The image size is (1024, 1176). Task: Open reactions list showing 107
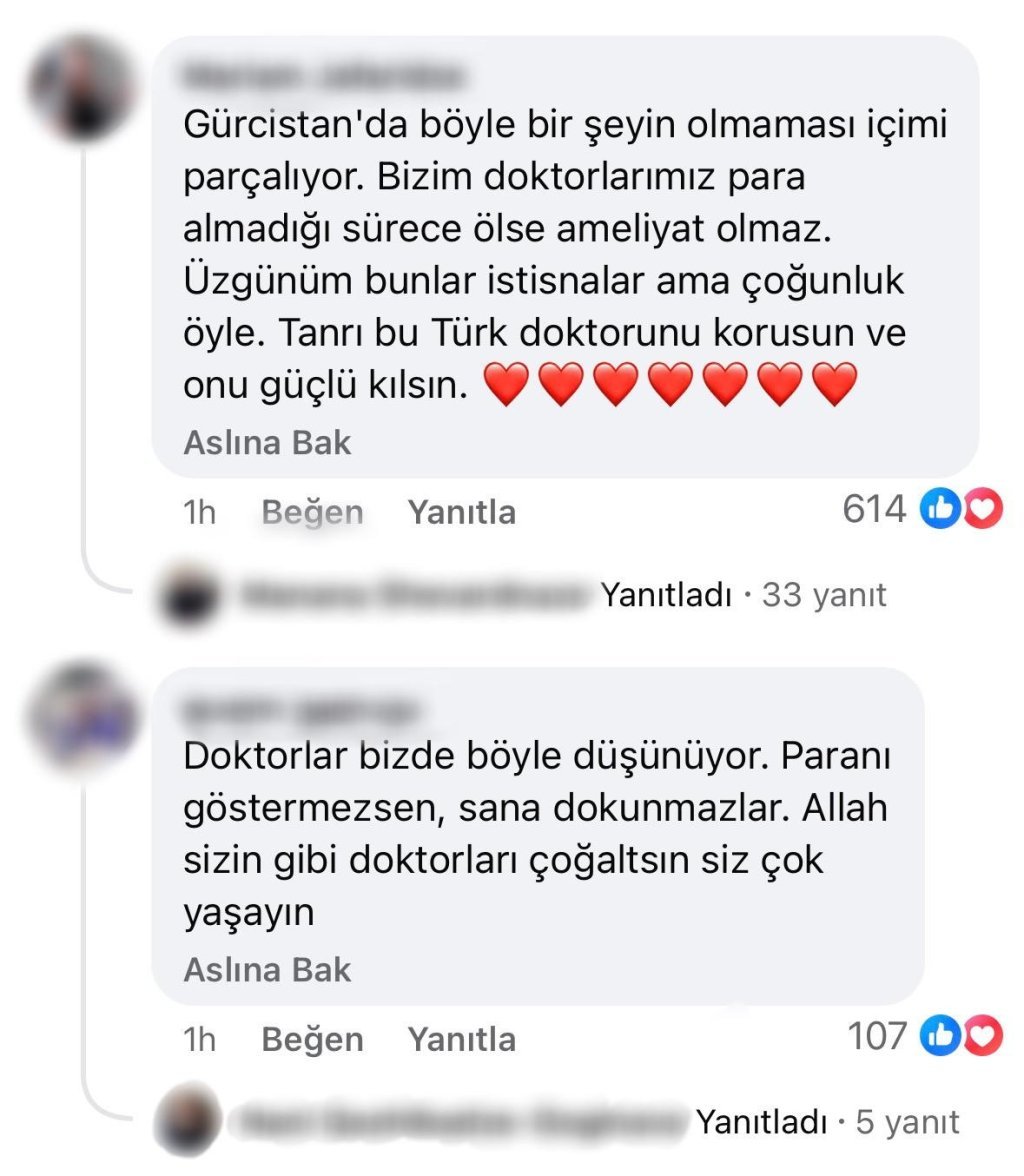924,1037
